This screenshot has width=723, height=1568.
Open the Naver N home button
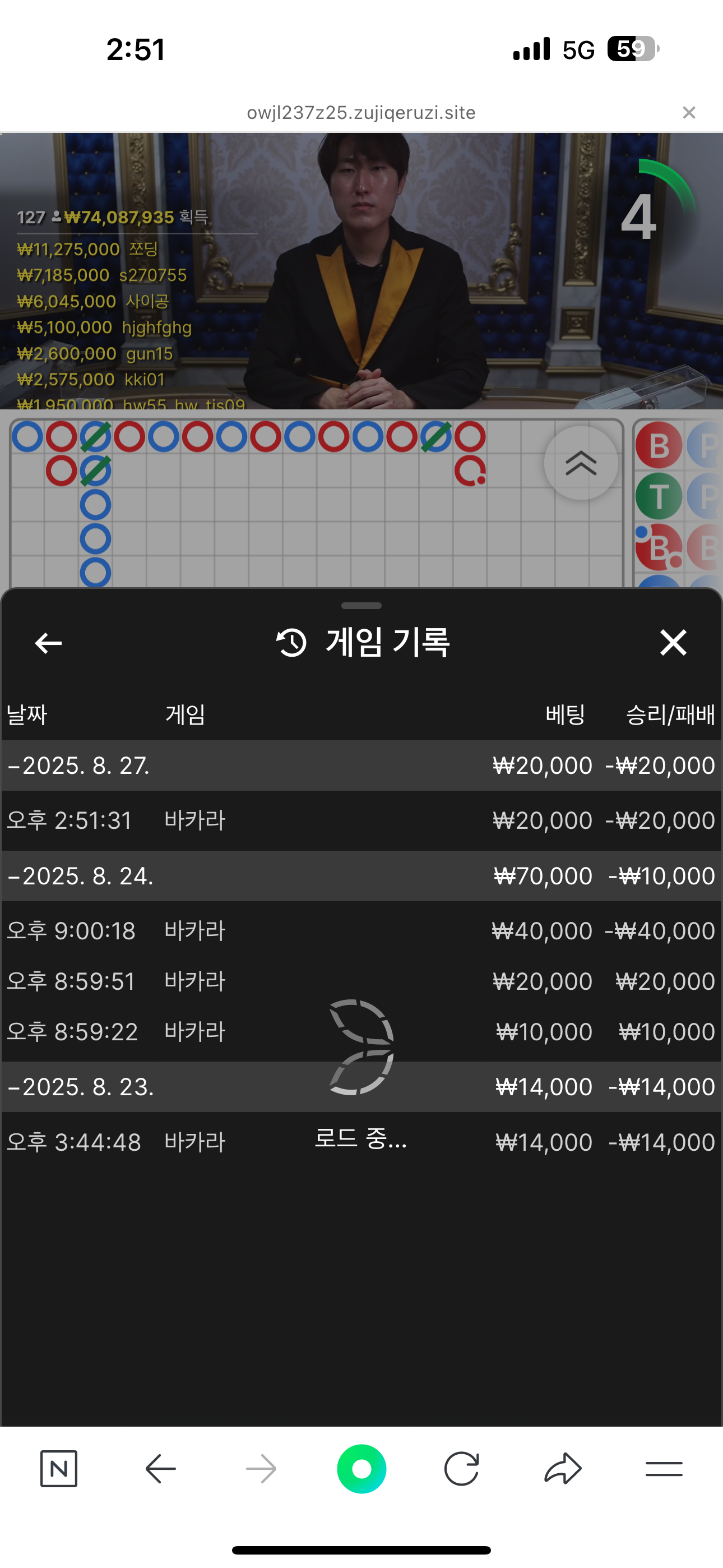(x=59, y=1469)
